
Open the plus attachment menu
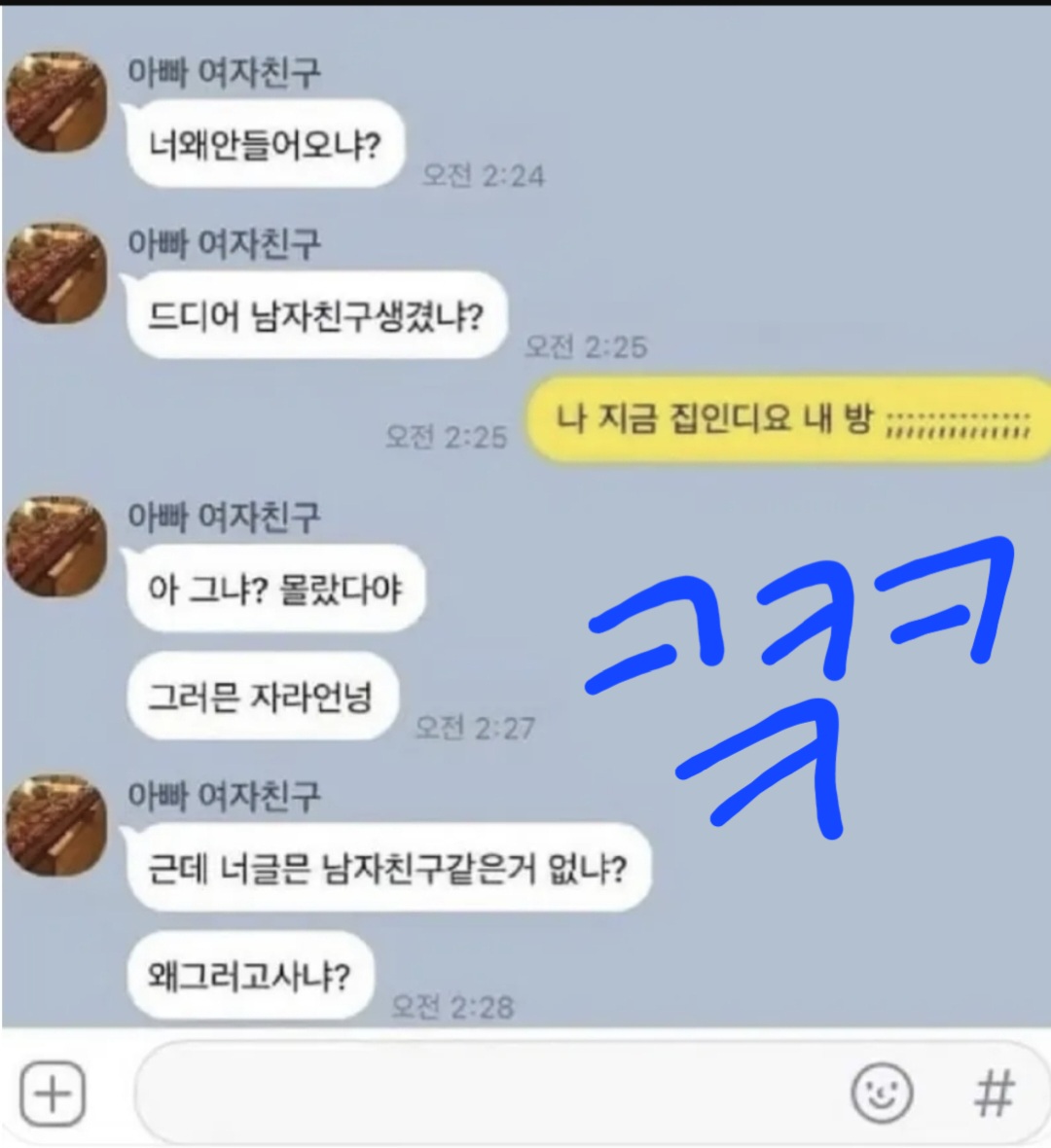pos(53,1094)
